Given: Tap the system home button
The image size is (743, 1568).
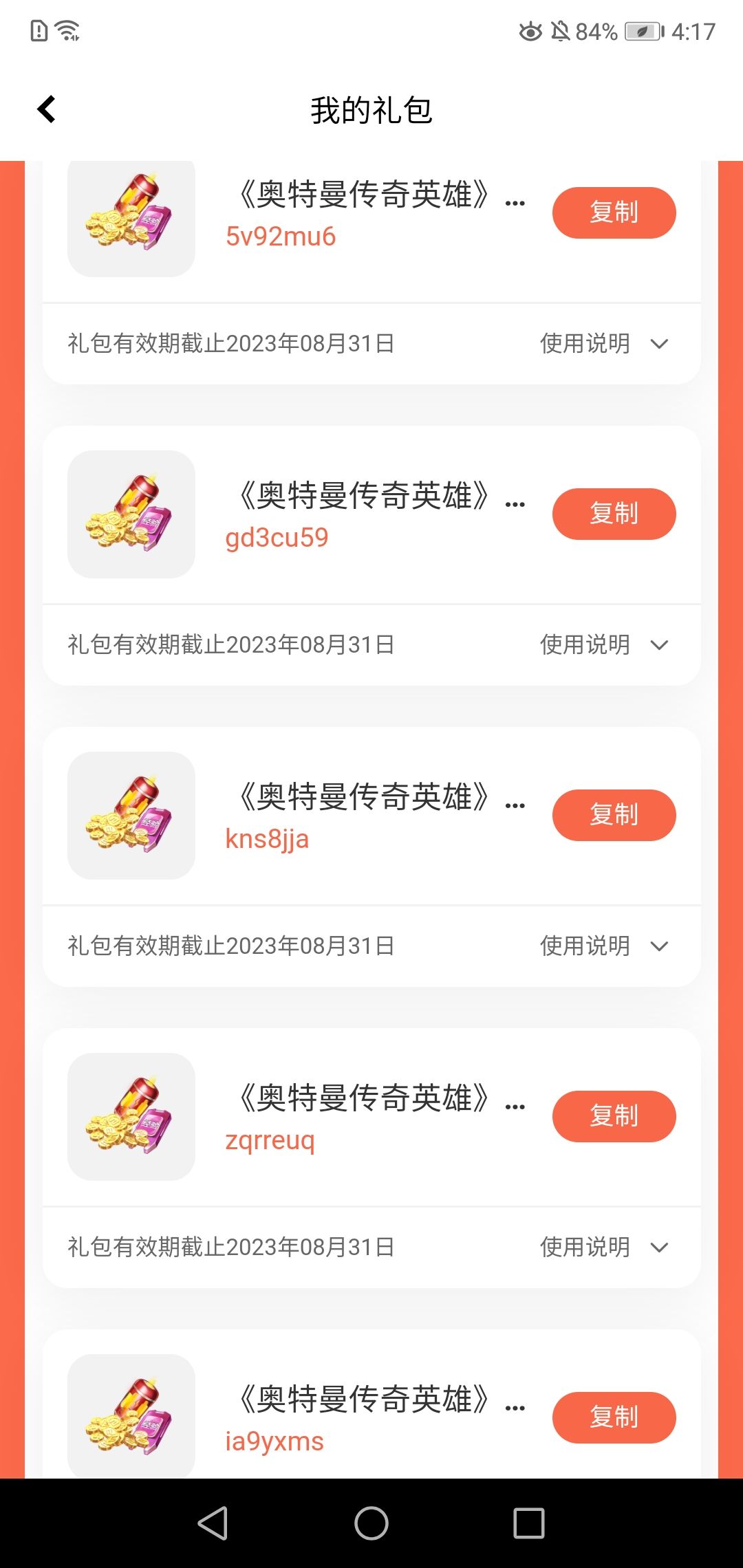Looking at the screenshot, I should pyautogui.click(x=371, y=1523).
